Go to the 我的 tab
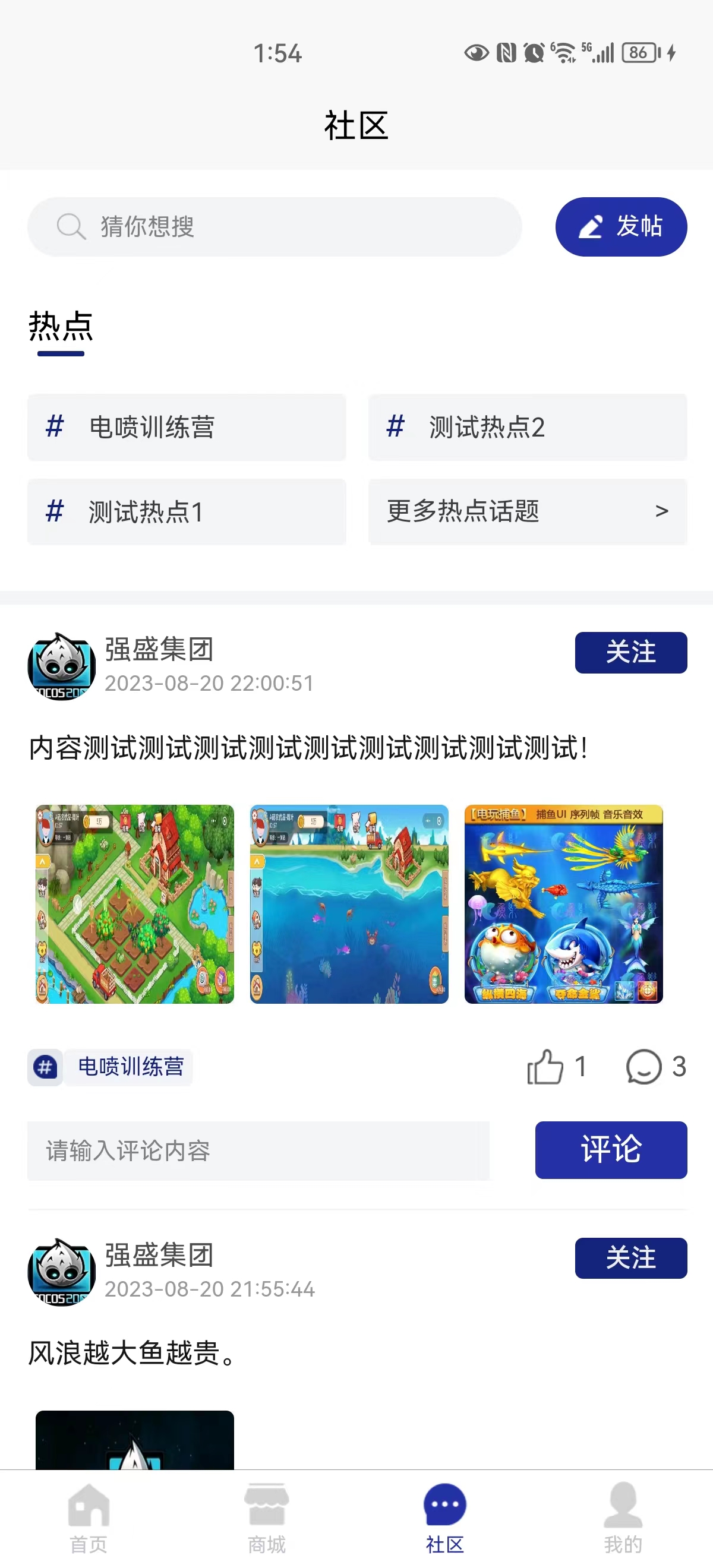This screenshot has width=713, height=1568. (x=623, y=1518)
